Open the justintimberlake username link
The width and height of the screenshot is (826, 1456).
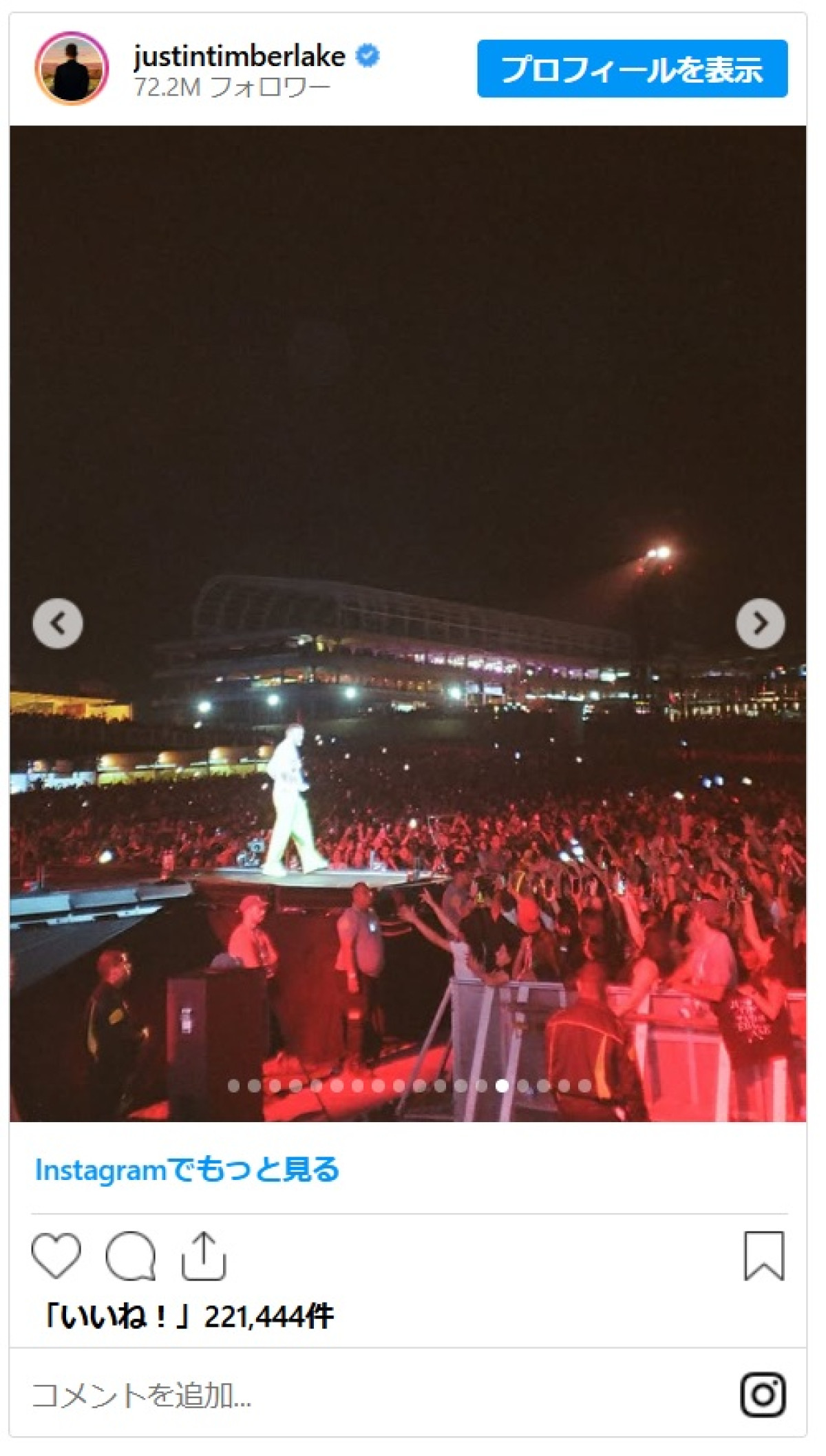click(239, 56)
